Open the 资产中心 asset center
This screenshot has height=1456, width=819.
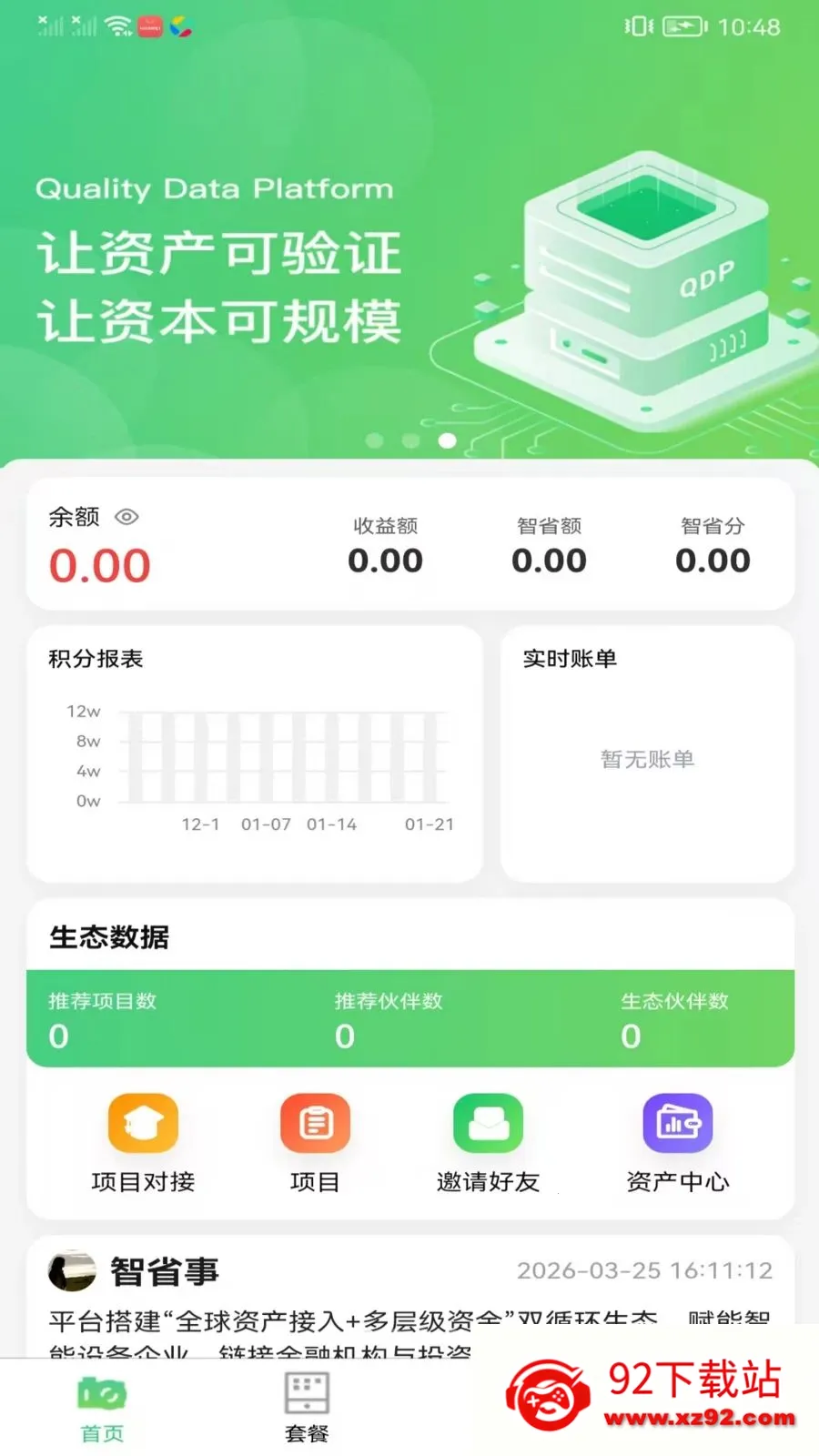point(679,1123)
